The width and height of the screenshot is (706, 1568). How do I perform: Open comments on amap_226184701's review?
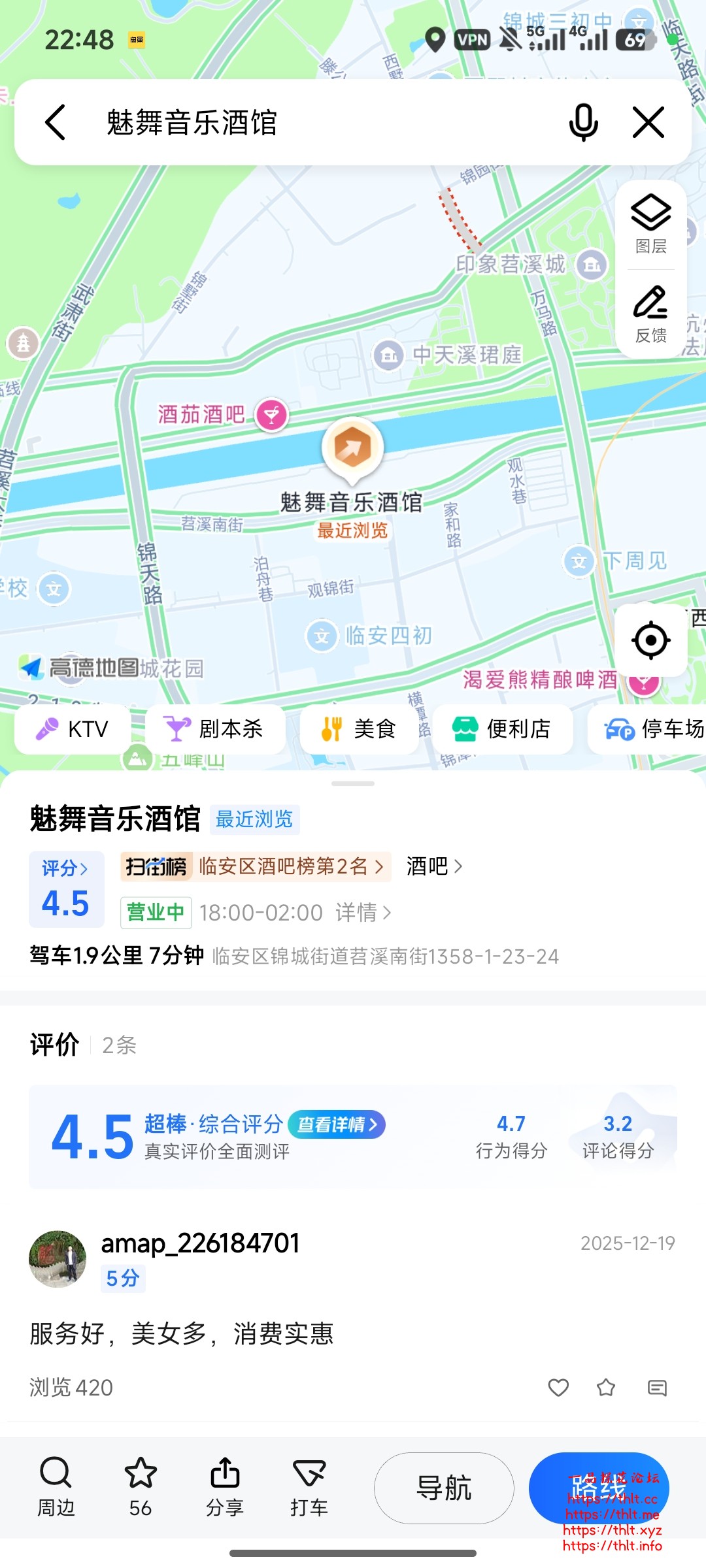[657, 1388]
